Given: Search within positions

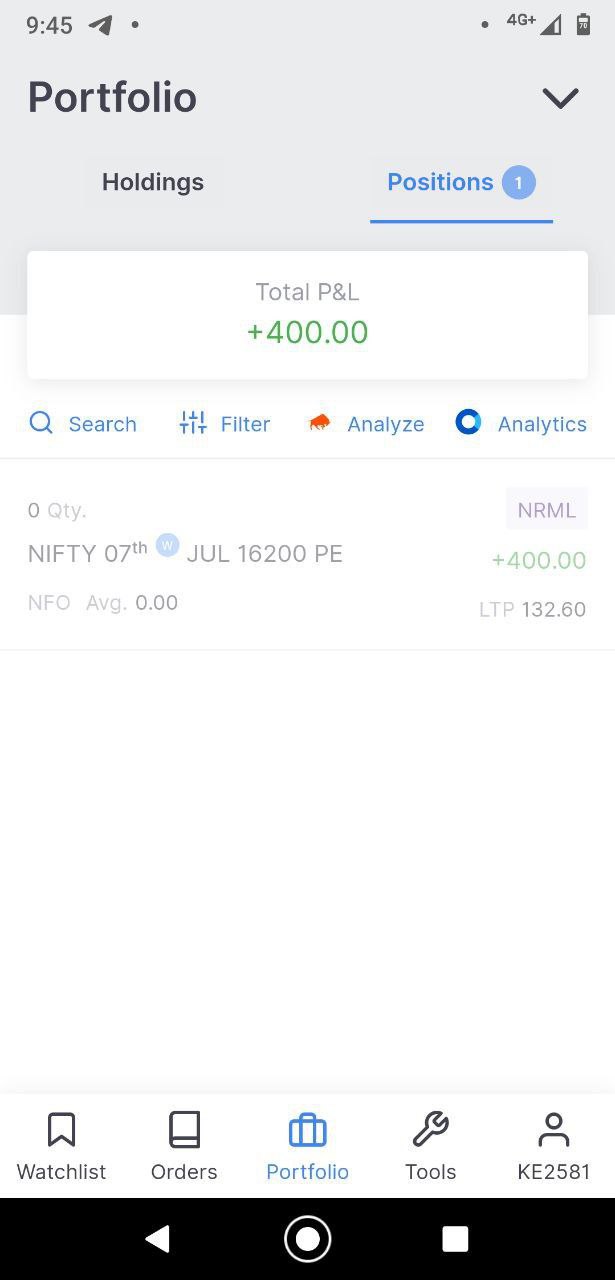Looking at the screenshot, I should (83, 424).
